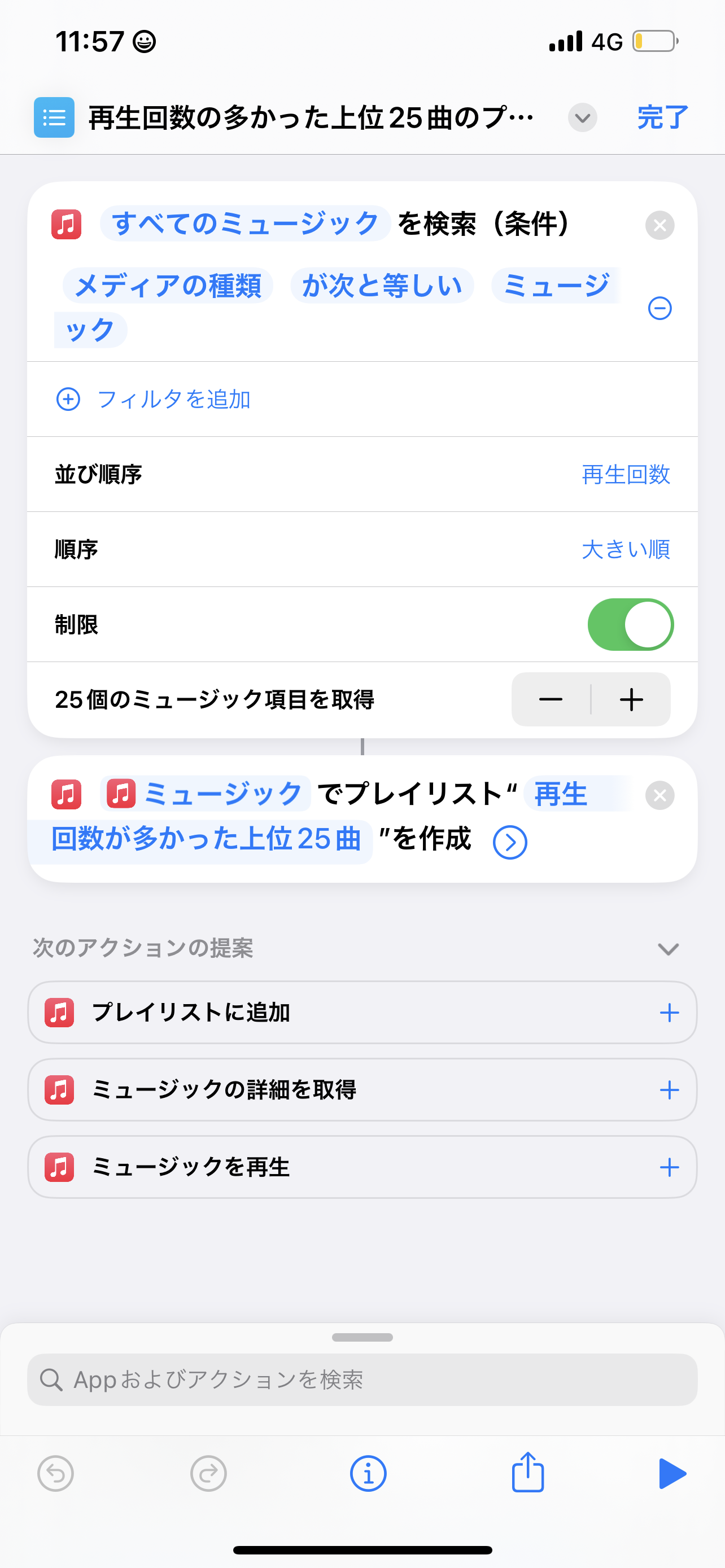This screenshot has height=1568, width=725.
Task: Change the 並び順 sort field 再生回数
Action: 625,475
